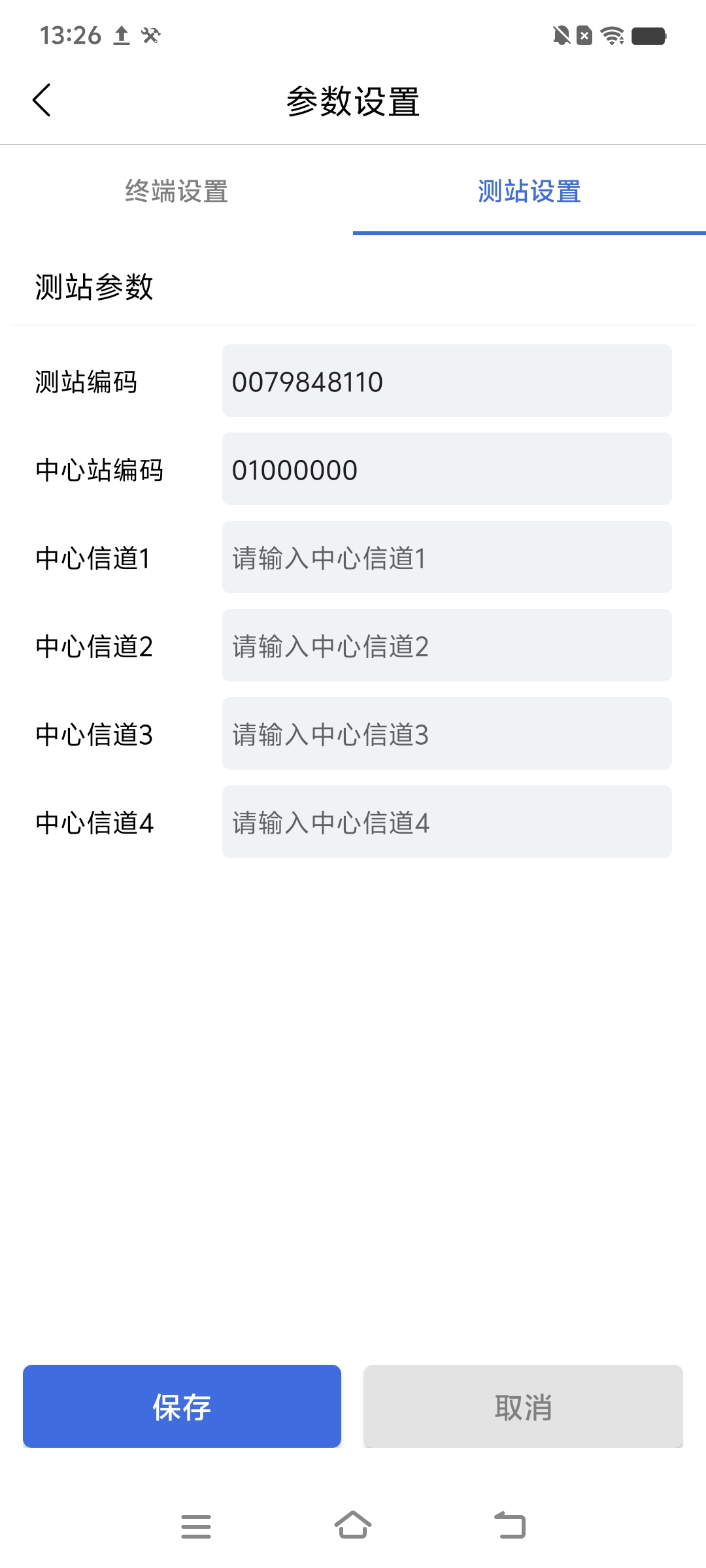Viewport: 706px width, 1568px height.
Task: Cancel changes with 取消 button
Action: [523, 1406]
